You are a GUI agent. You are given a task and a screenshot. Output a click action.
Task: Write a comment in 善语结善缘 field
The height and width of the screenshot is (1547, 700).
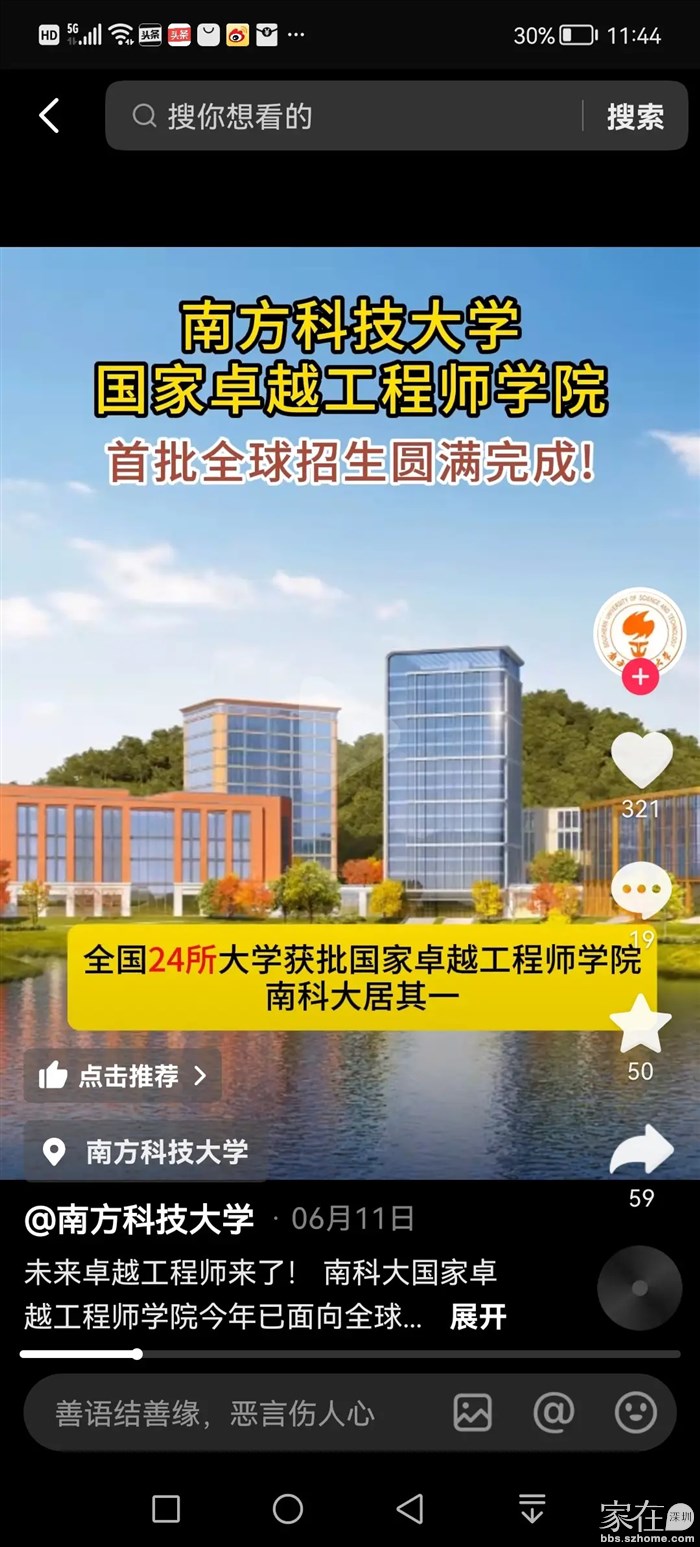tap(230, 1413)
